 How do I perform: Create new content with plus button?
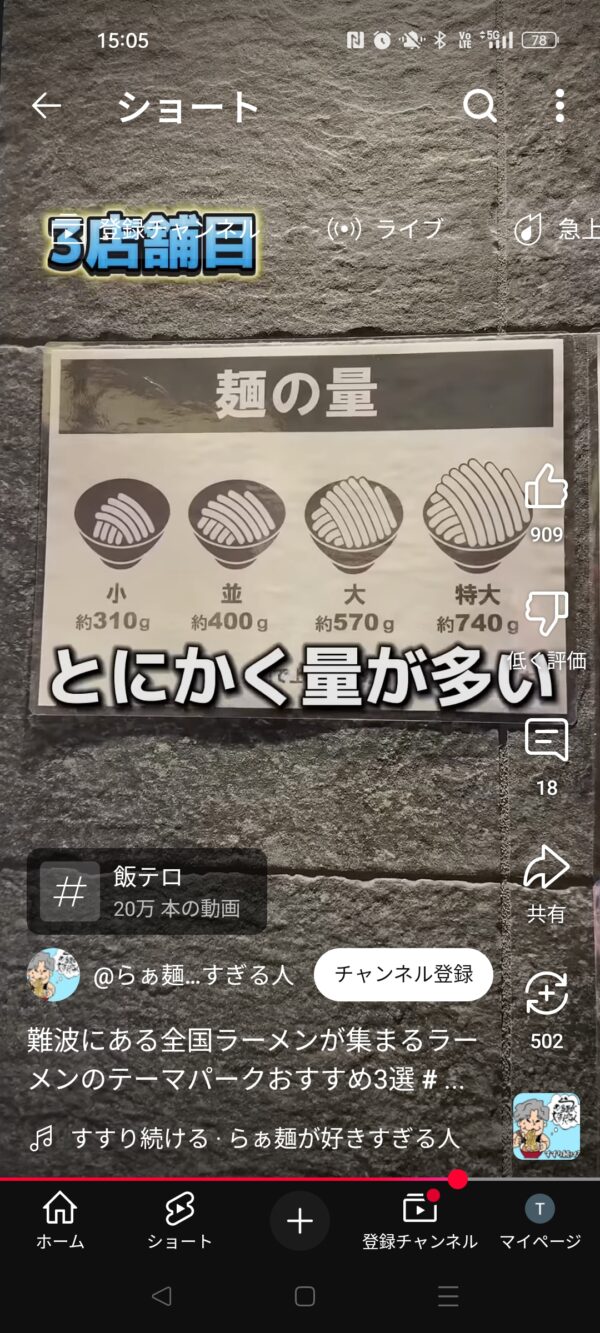coord(300,1221)
